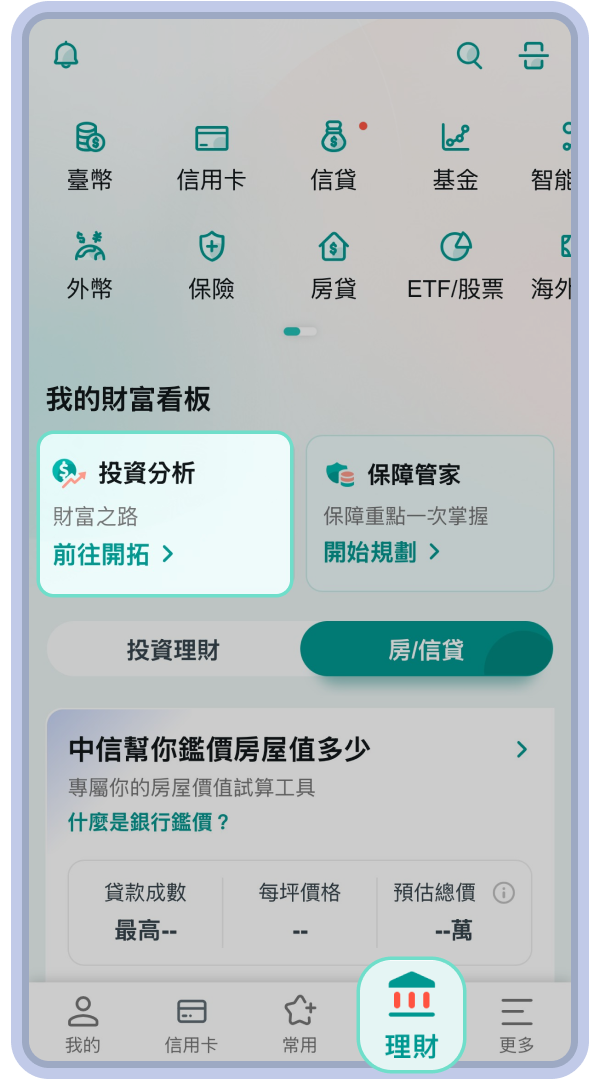The height and width of the screenshot is (1080, 600).
Task: Tap 開始規劃 in 保障管家 card
Action: pyautogui.click(x=382, y=552)
